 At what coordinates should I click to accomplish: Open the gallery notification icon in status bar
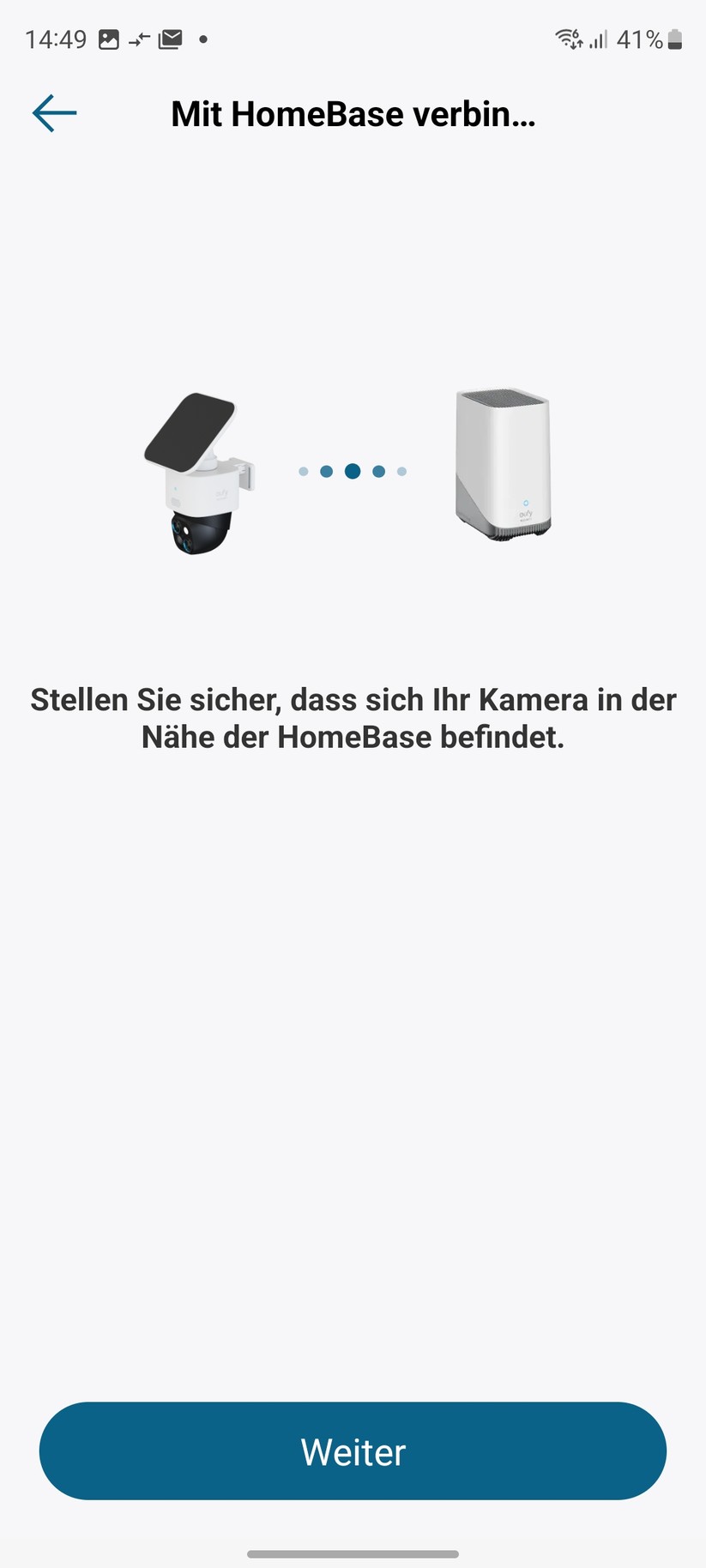(x=110, y=39)
